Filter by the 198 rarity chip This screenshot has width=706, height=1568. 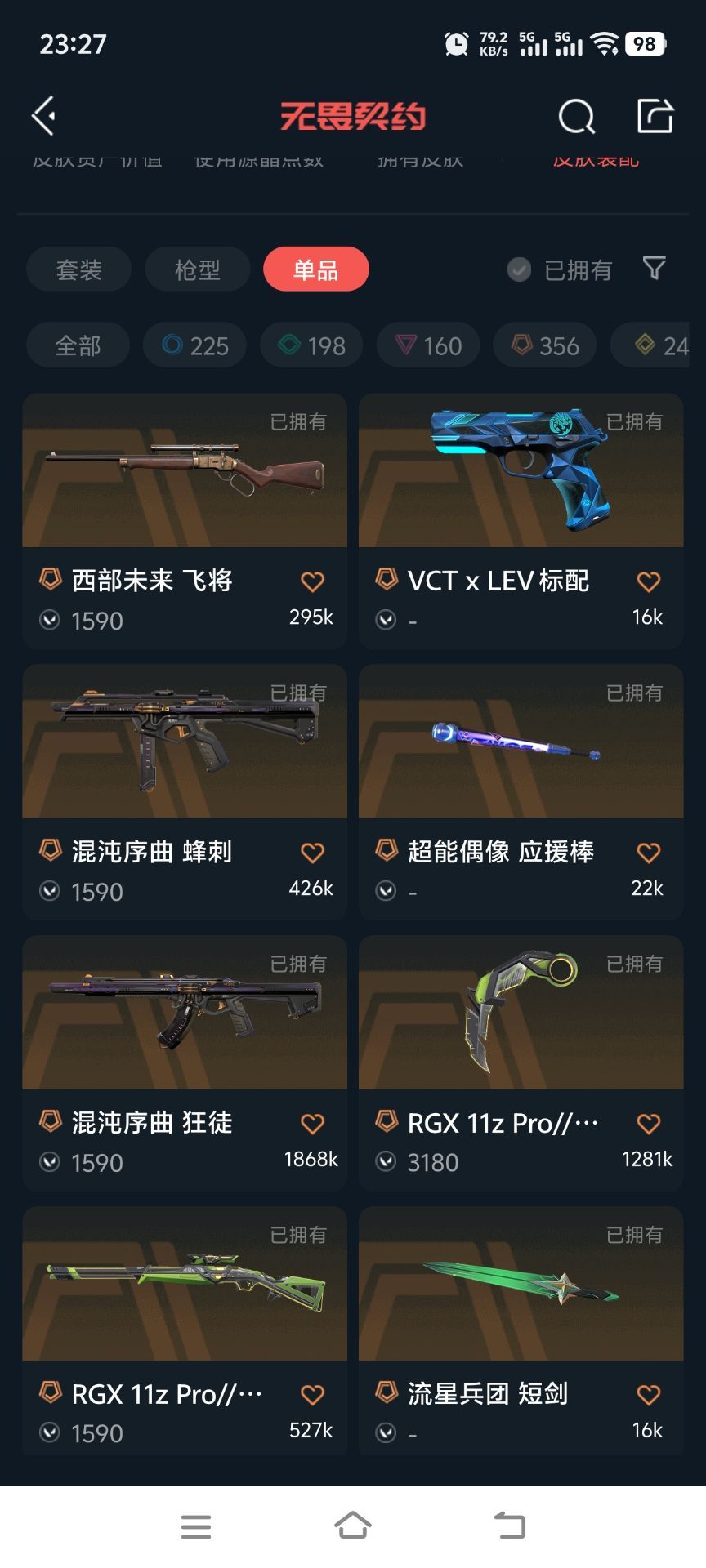[x=313, y=345]
